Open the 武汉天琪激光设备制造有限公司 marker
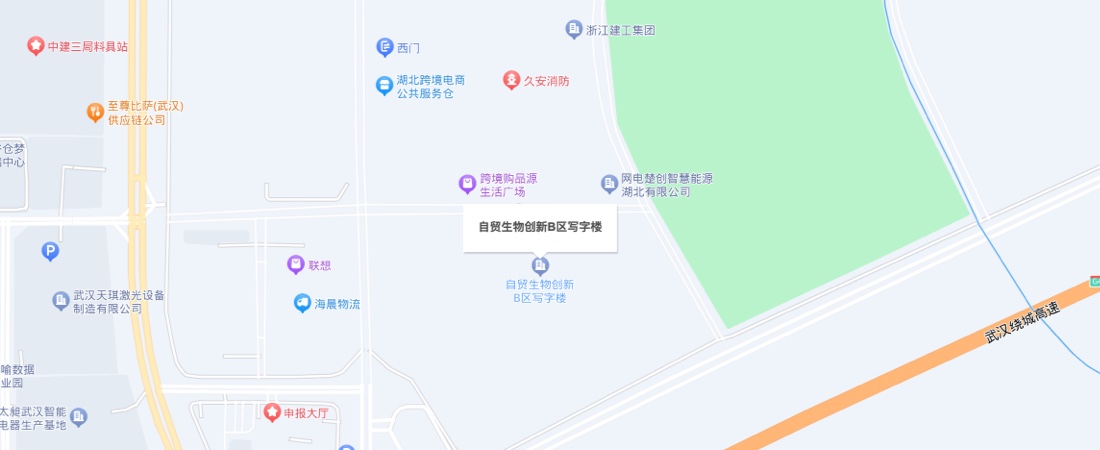Viewport: 1100px width, 450px height. pos(60,301)
